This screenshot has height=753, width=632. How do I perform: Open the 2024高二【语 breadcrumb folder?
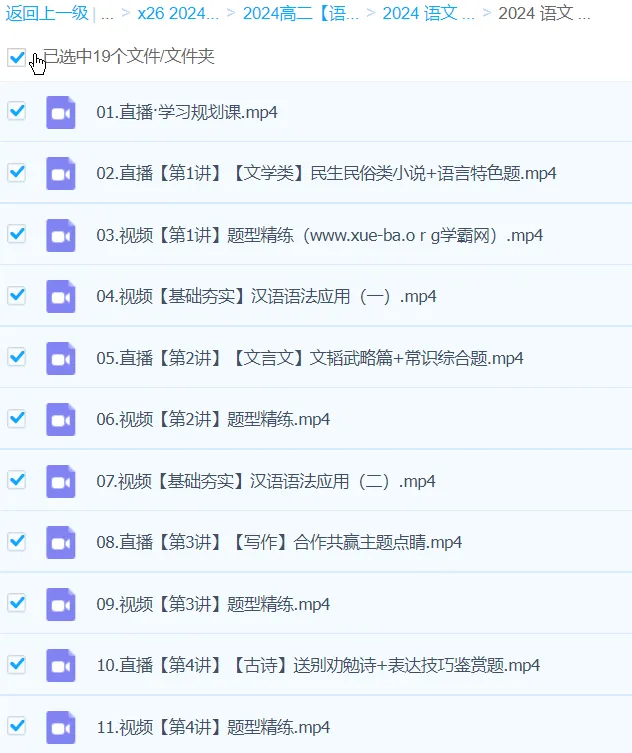pos(302,13)
